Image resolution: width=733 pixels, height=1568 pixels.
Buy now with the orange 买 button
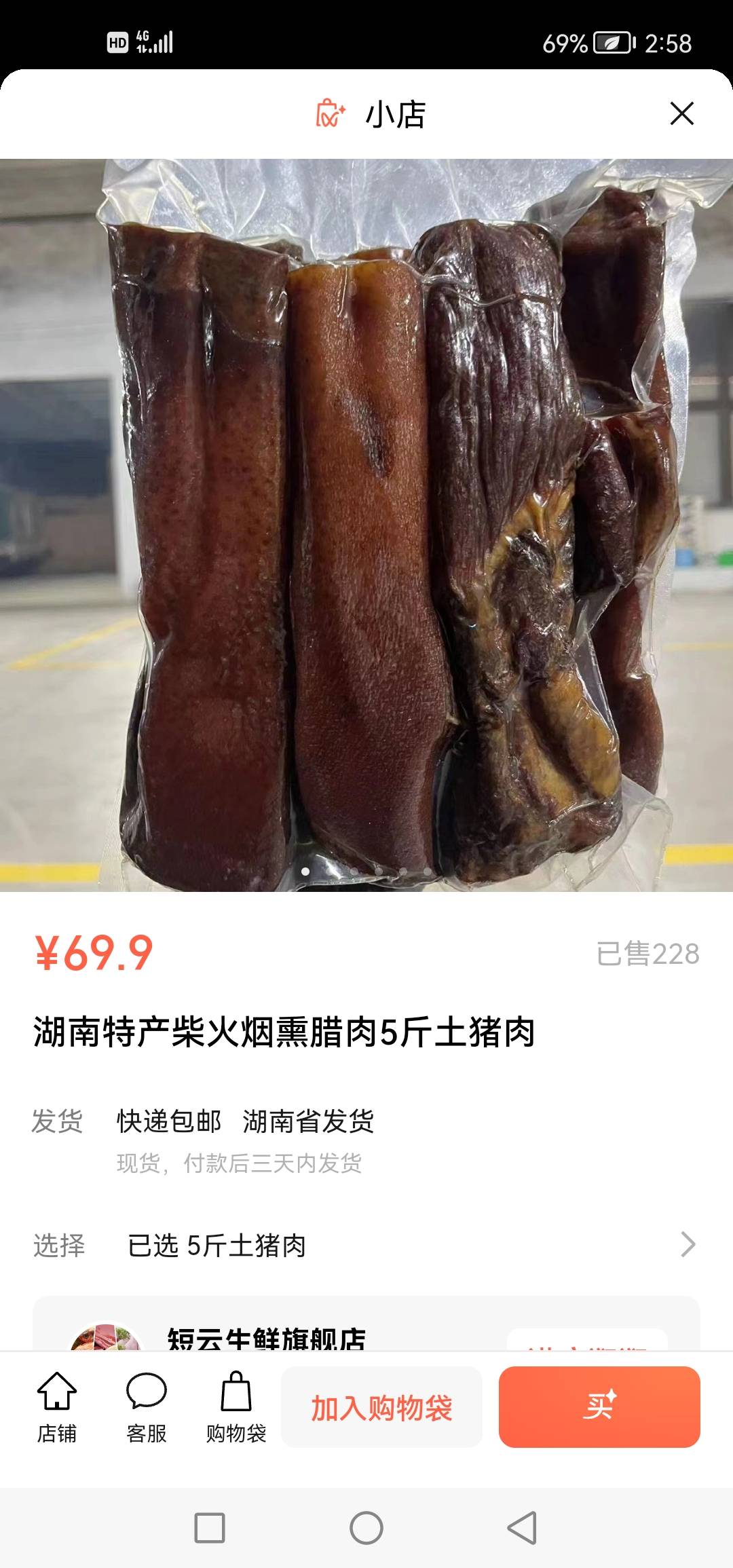(x=599, y=1407)
